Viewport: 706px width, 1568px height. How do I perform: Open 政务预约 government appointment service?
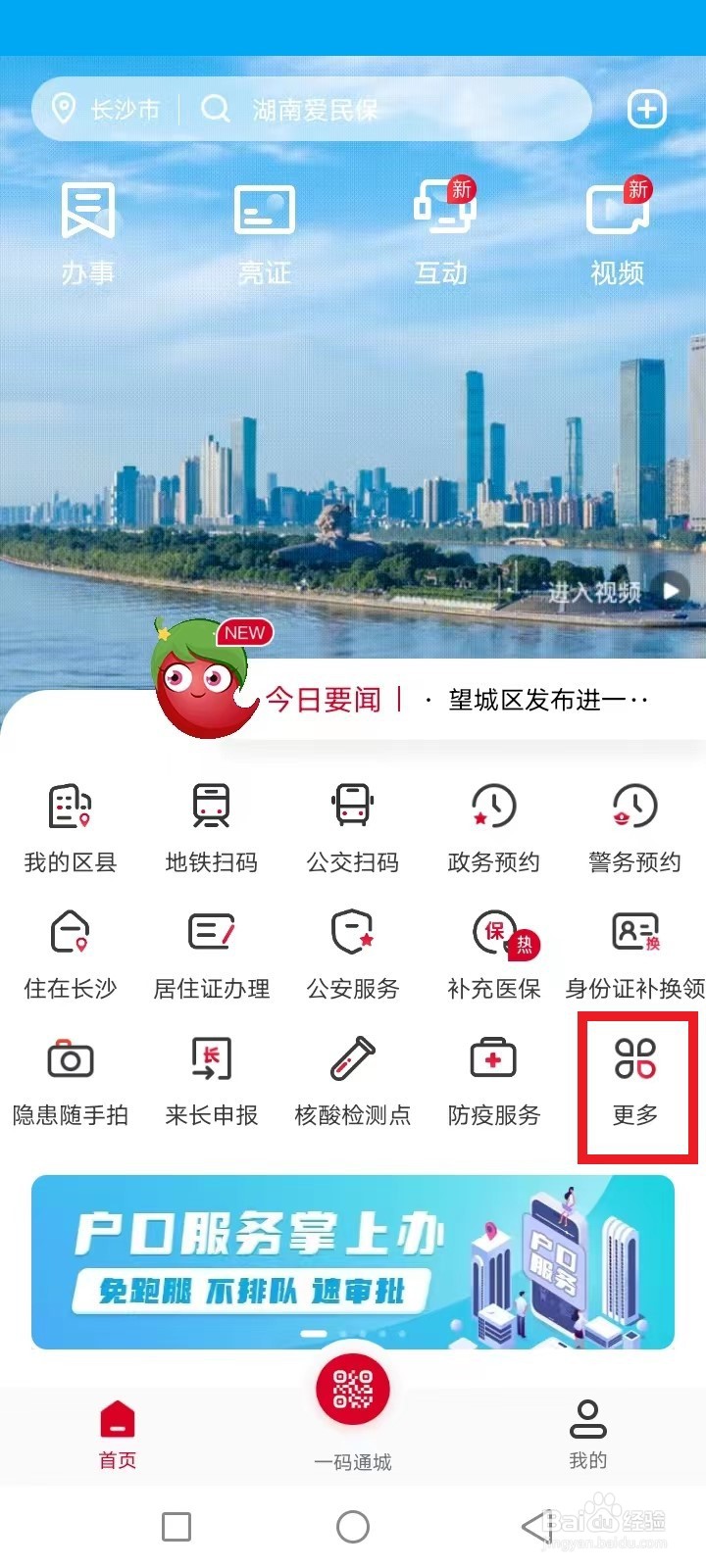493,826
